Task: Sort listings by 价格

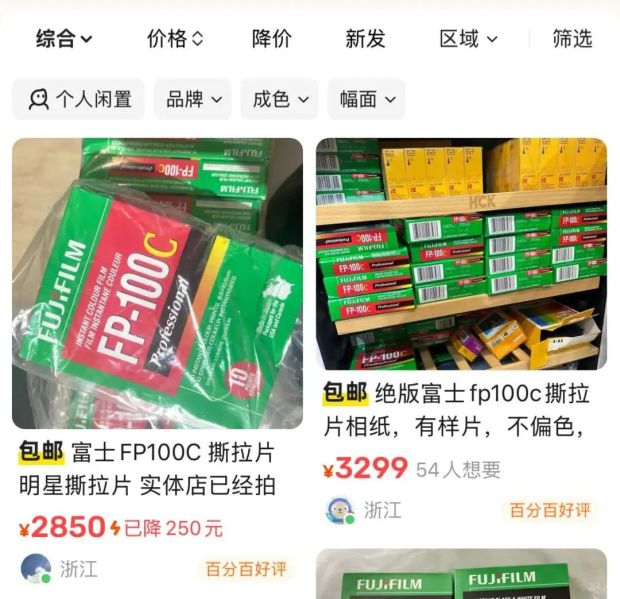Action: [x=175, y=39]
